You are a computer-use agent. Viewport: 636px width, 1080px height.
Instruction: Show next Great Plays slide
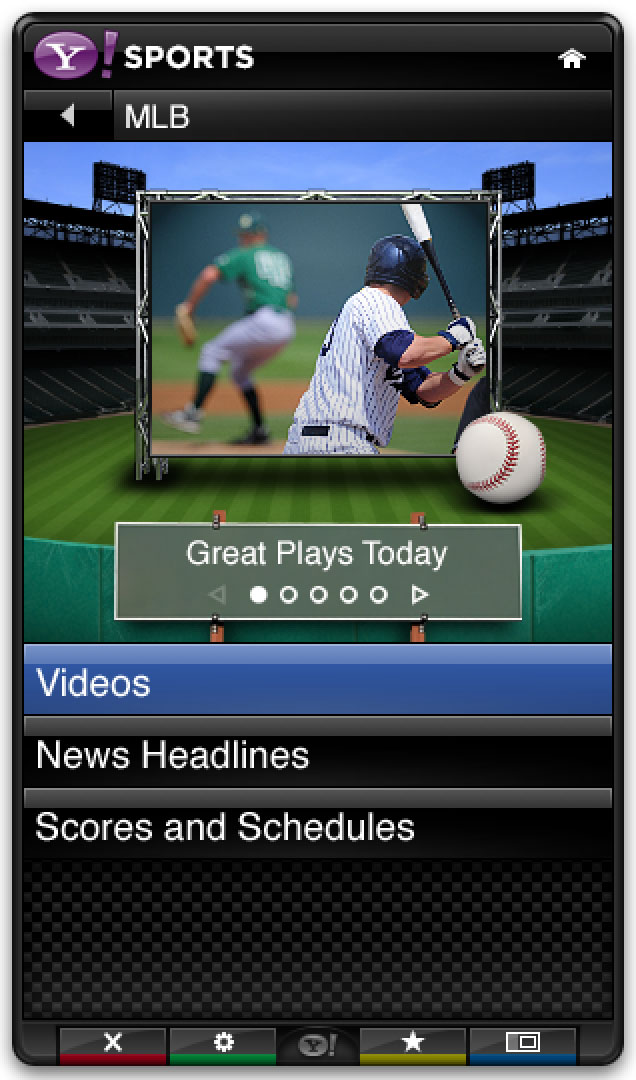coord(420,595)
